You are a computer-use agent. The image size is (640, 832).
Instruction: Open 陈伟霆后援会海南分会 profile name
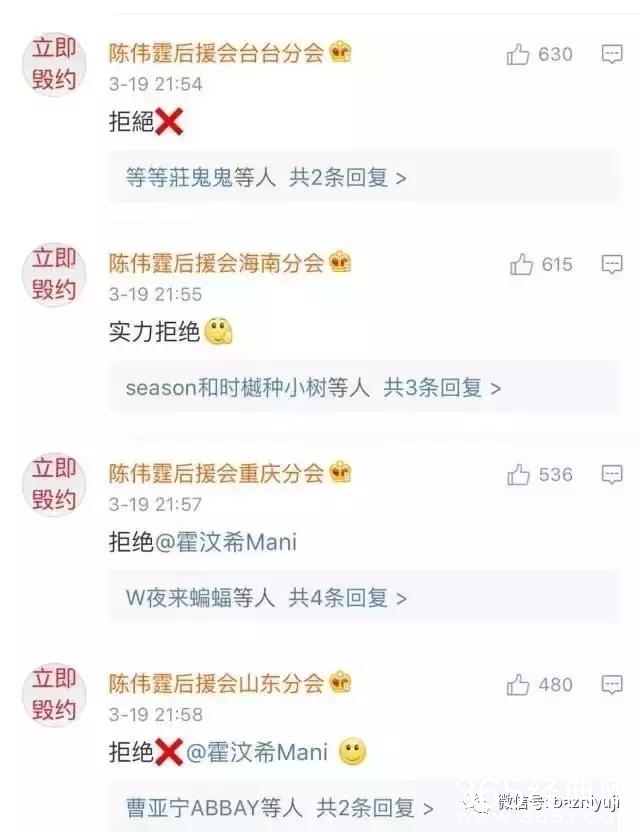(x=216, y=263)
